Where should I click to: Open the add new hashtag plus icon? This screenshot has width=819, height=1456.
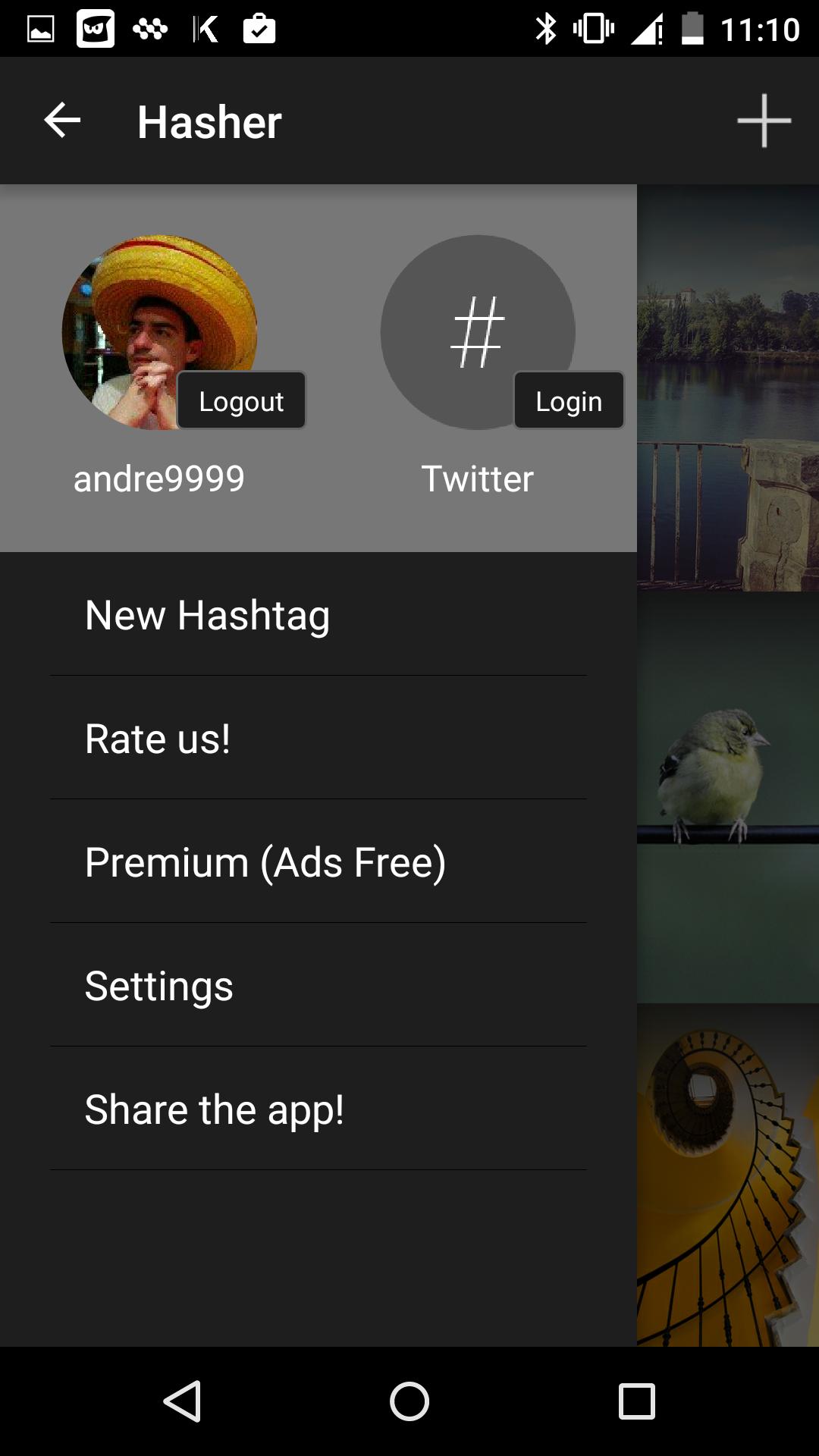click(764, 120)
